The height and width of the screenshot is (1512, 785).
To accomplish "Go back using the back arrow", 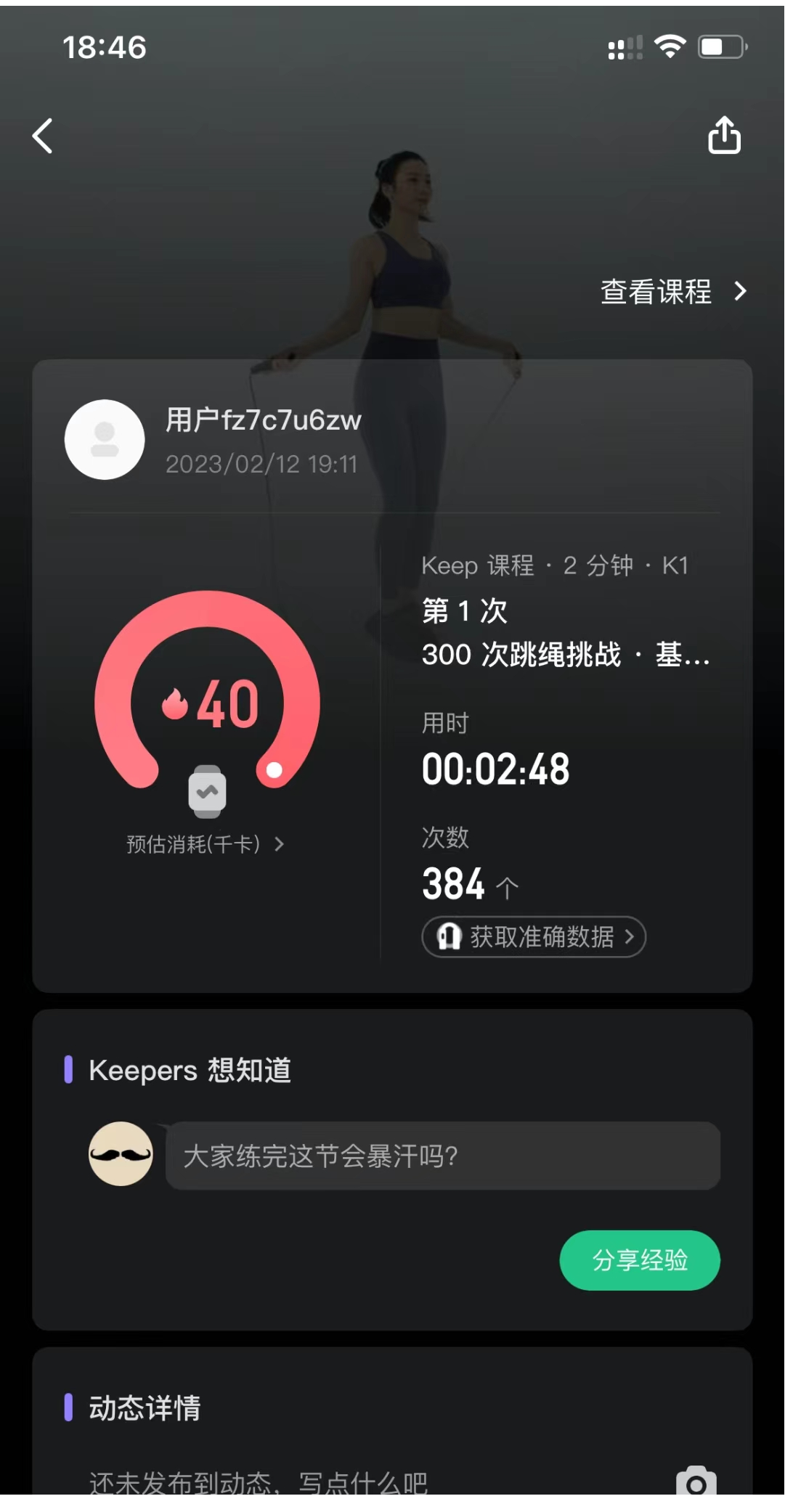I will [x=43, y=136].
